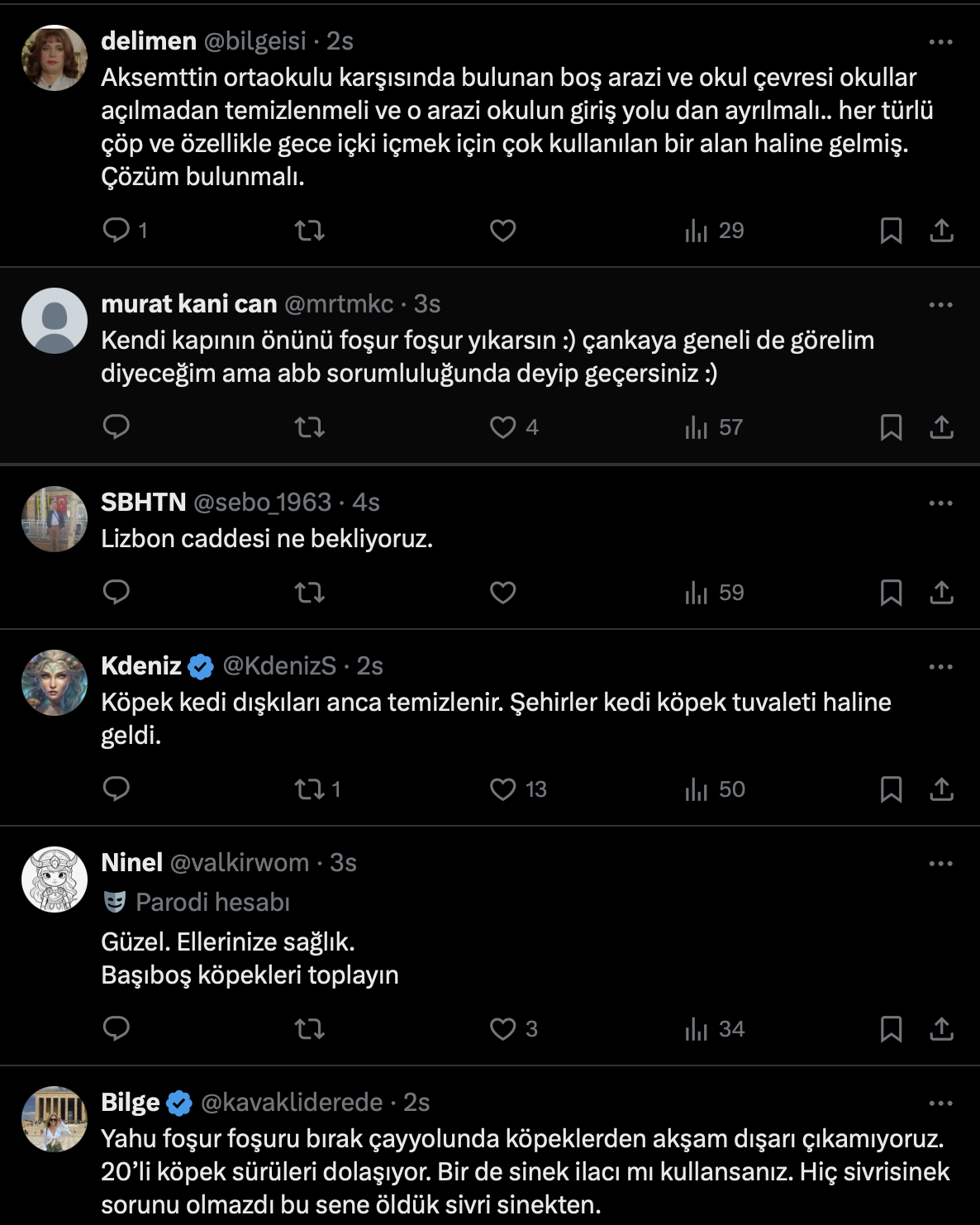The image size is (980, 1225).
Task: Open Bilge's profile via avatar
Action: [55, 1119]
